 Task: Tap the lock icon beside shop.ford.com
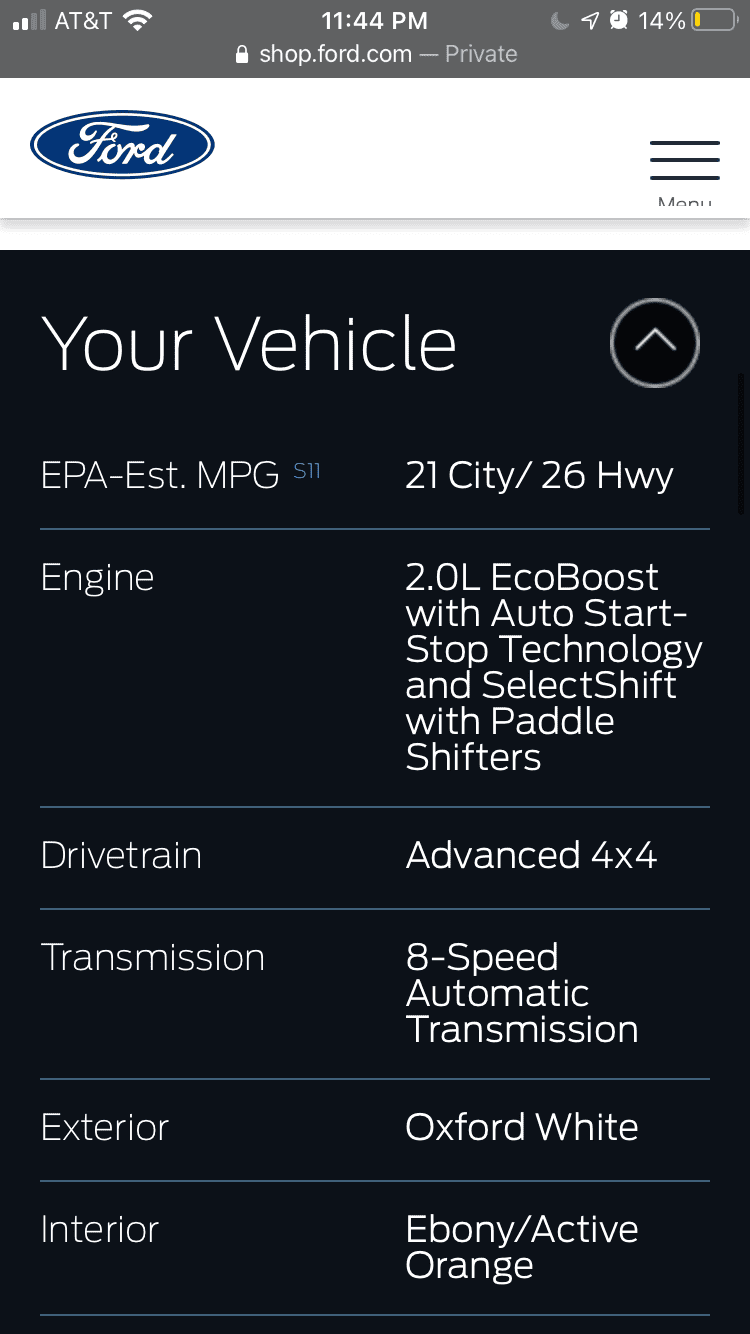point(241,54)
